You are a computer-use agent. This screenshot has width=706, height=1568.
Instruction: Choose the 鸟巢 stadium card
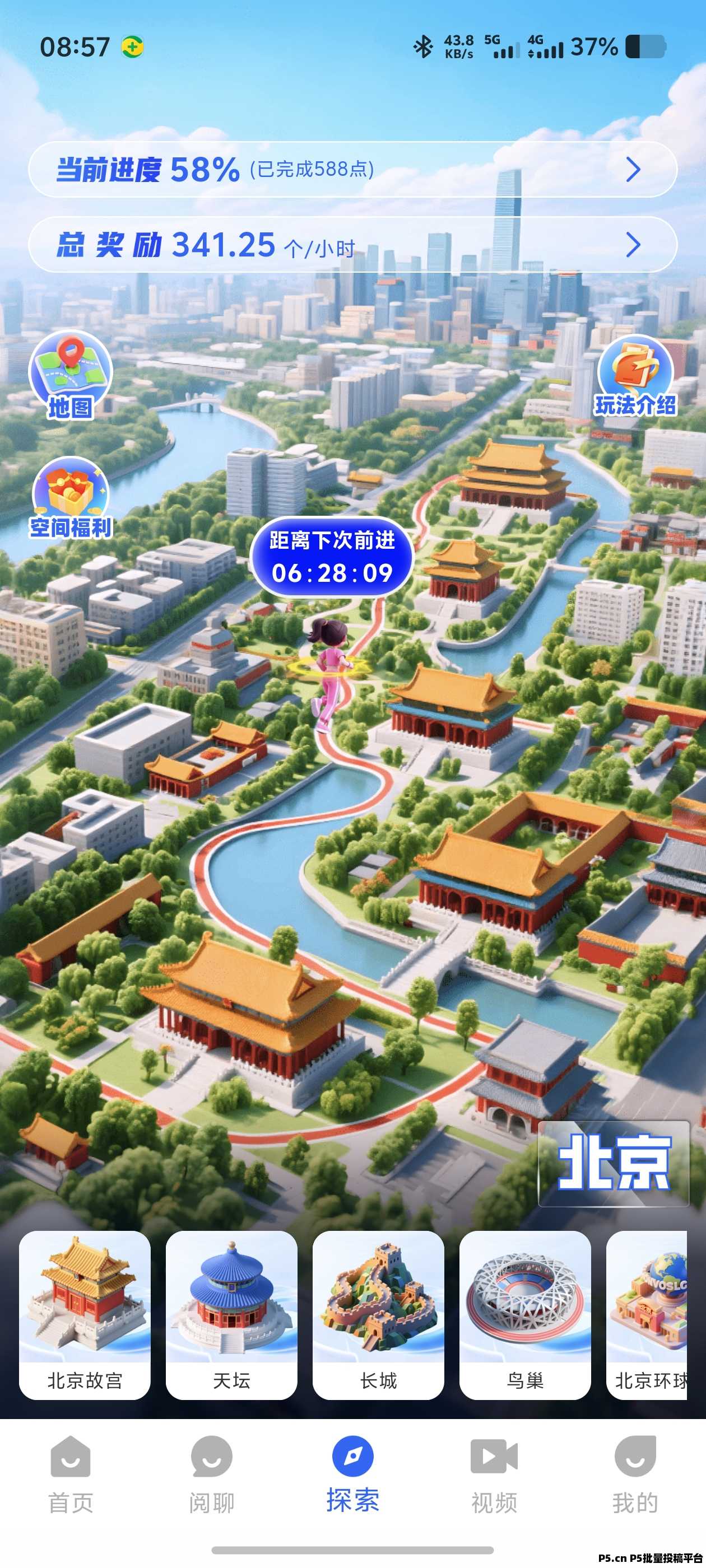(525, 1315)
